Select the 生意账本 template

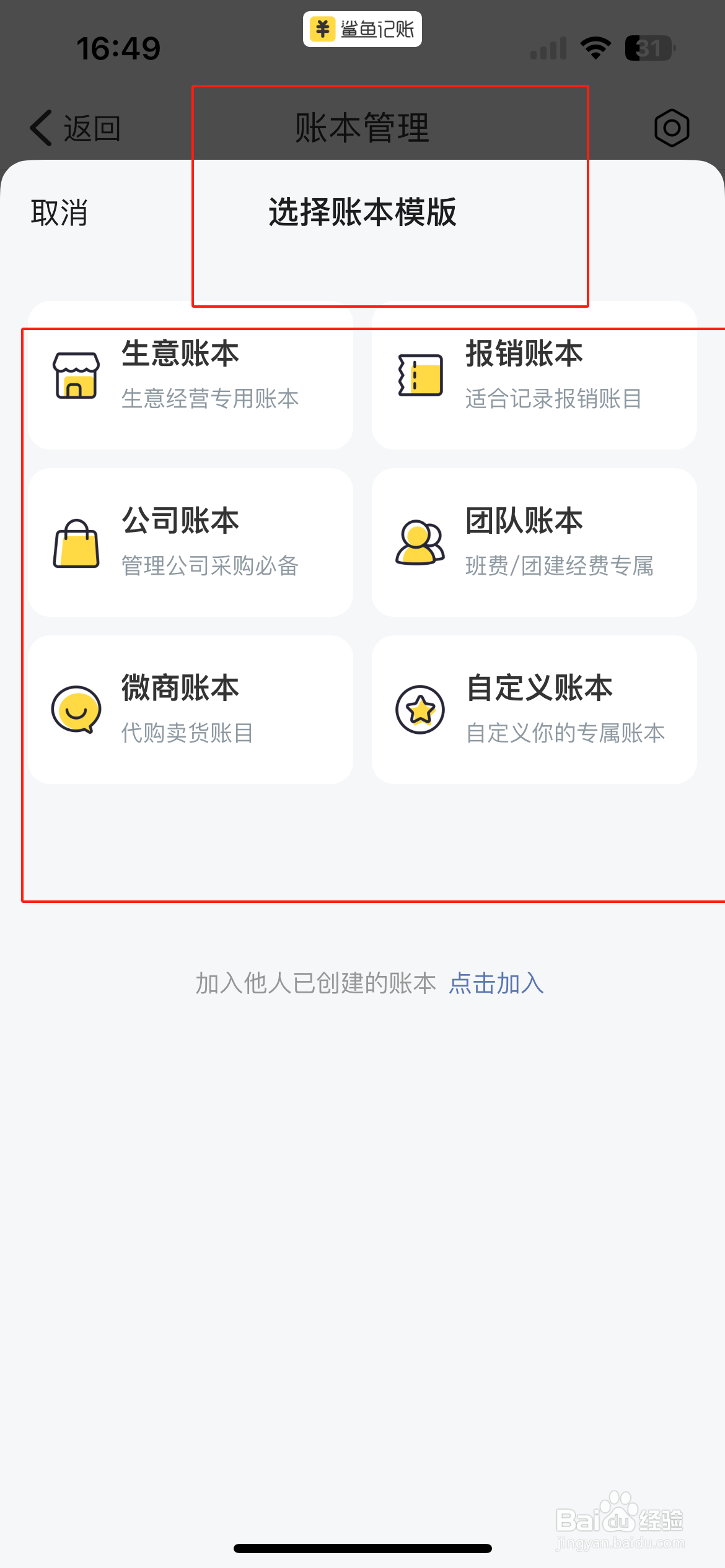190,375
